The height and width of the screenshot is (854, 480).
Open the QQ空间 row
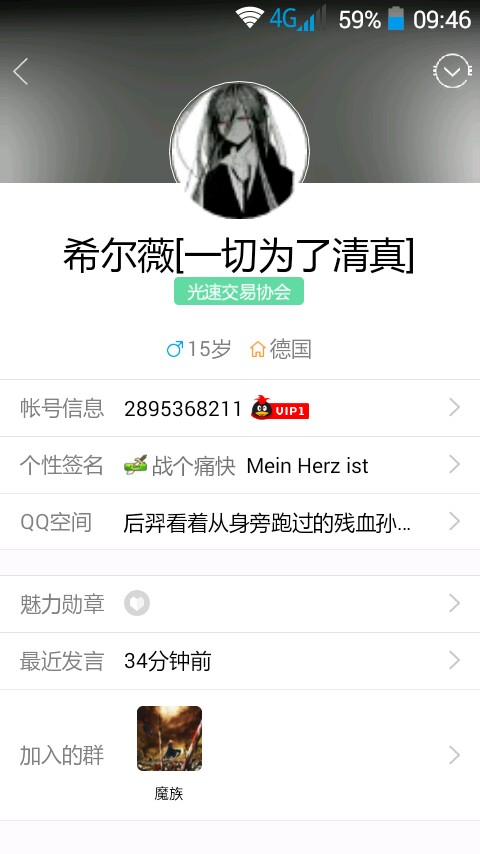(240, 522)
